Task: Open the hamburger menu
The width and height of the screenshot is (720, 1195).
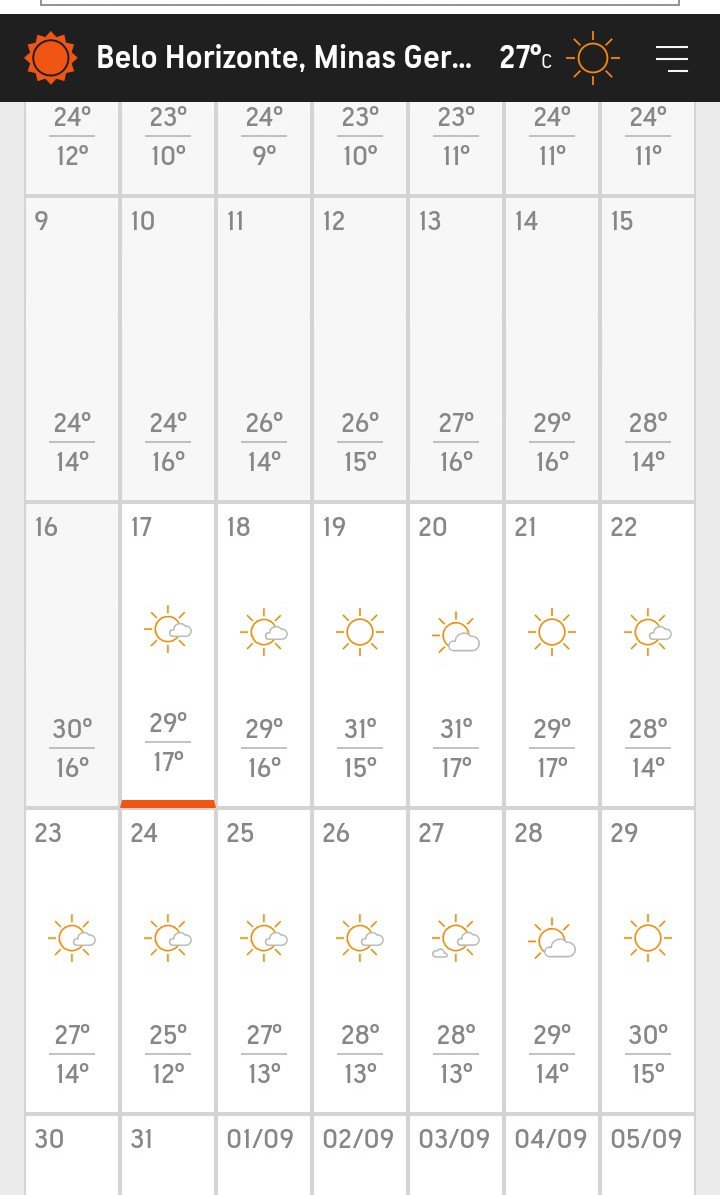Action: [x=672, y=58]
